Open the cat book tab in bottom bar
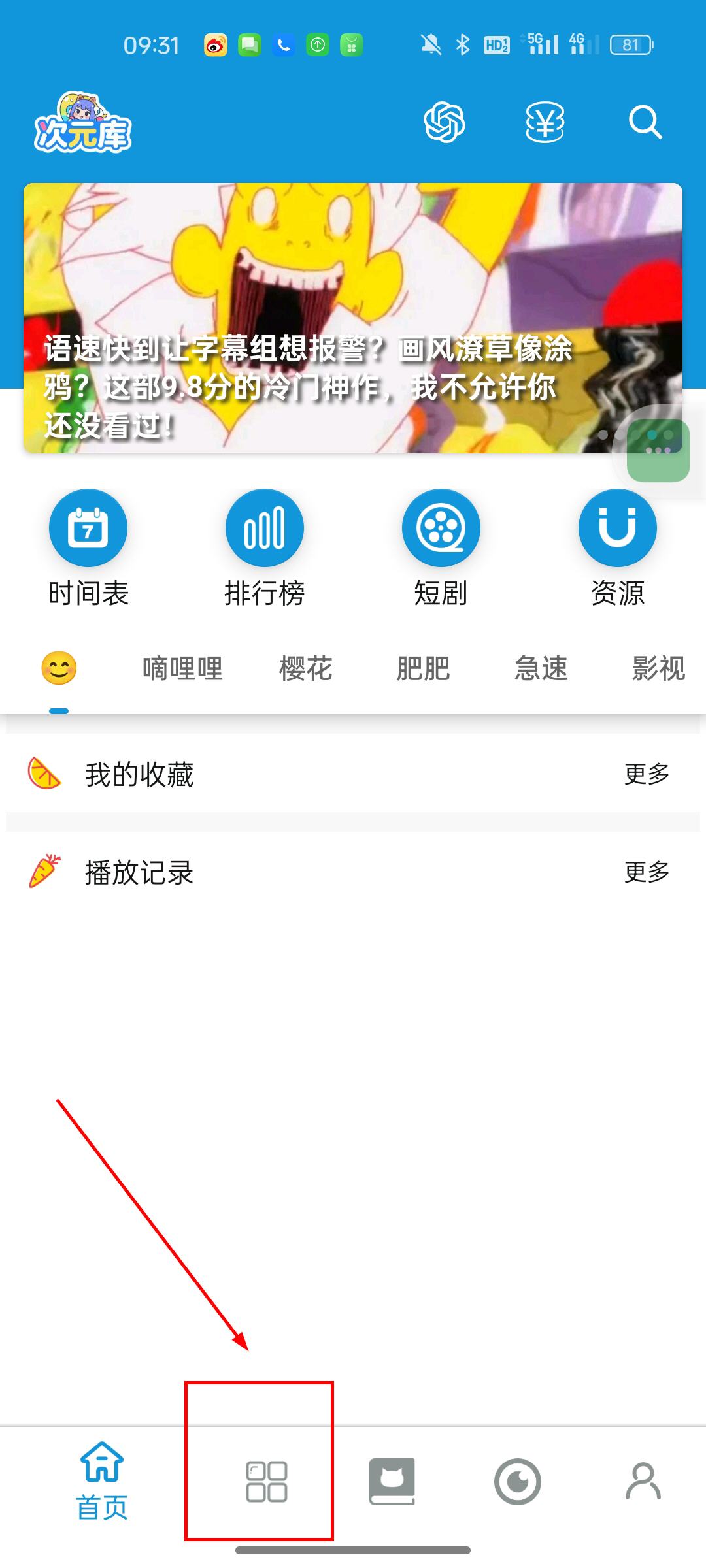 tap(392, 1482)
